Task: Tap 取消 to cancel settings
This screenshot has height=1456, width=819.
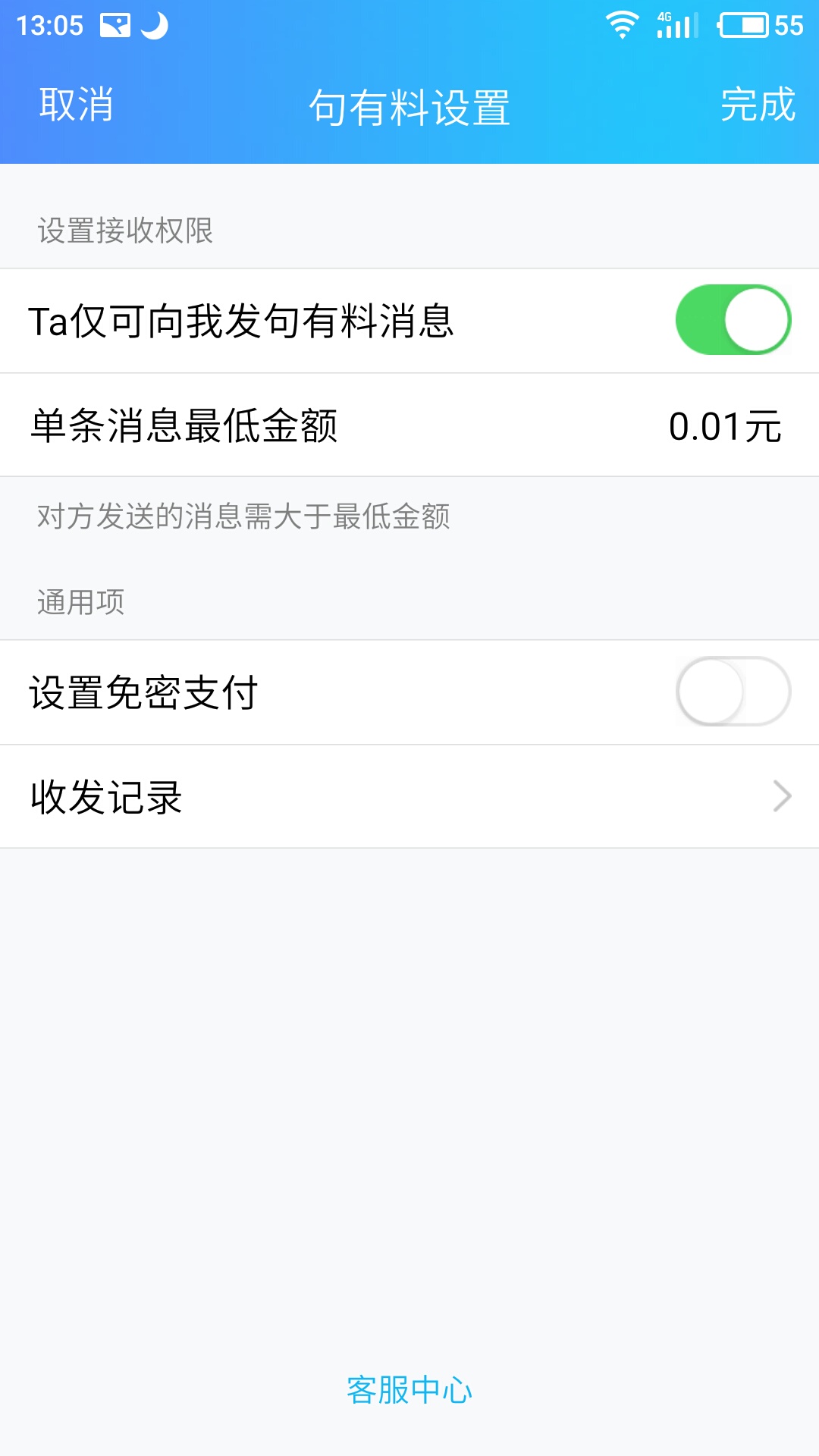Action: pyautogui.click(x=76, y=105)
